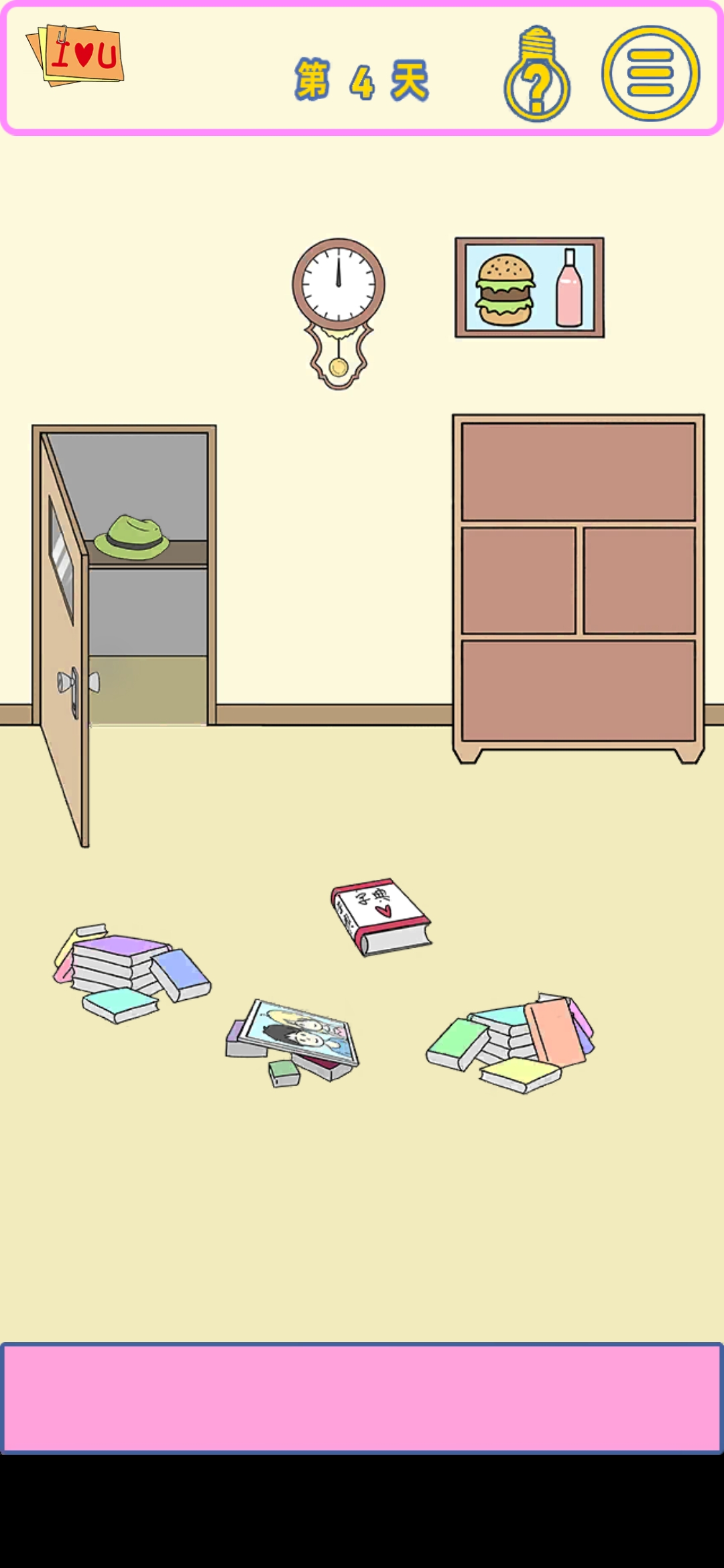Tap the I love U sticky notes
The image size is (724, 1568).
(x=77, y=56)
